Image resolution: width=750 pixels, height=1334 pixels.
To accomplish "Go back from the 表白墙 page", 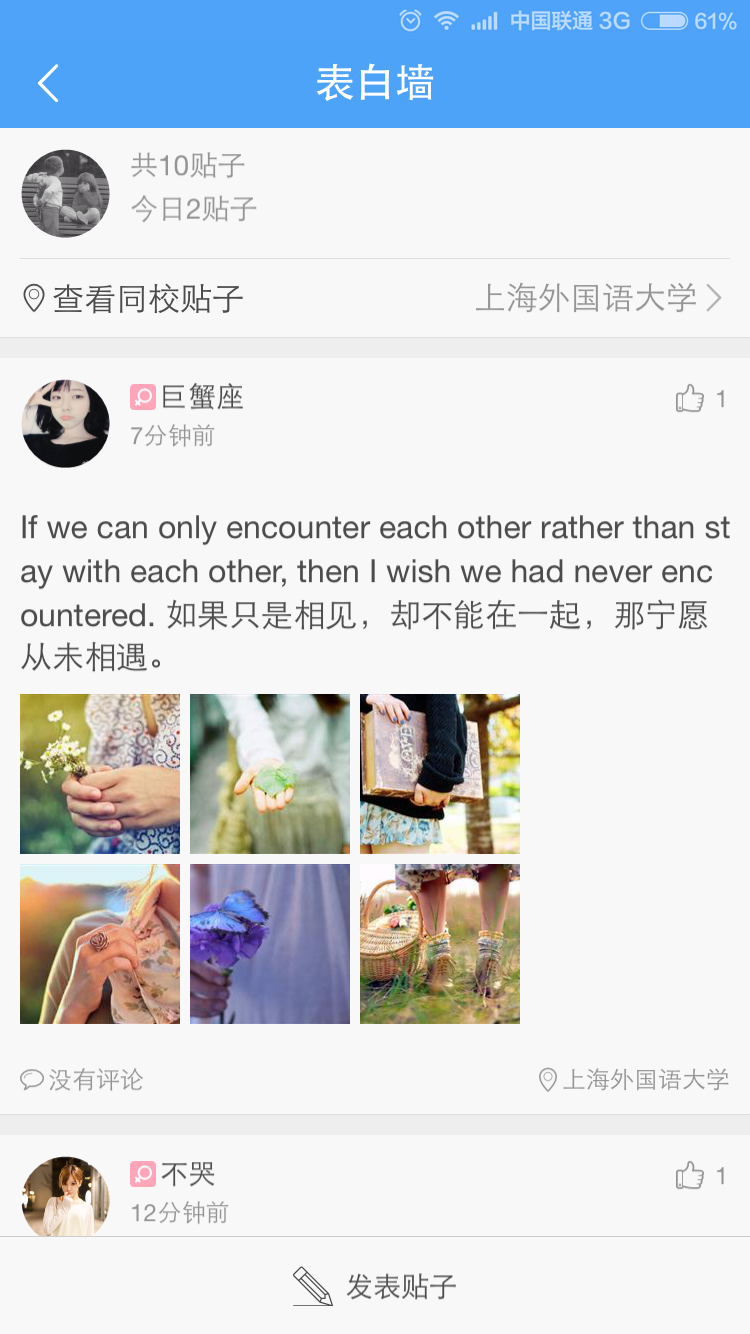I will pyautogui.click(x=48, y=84).
